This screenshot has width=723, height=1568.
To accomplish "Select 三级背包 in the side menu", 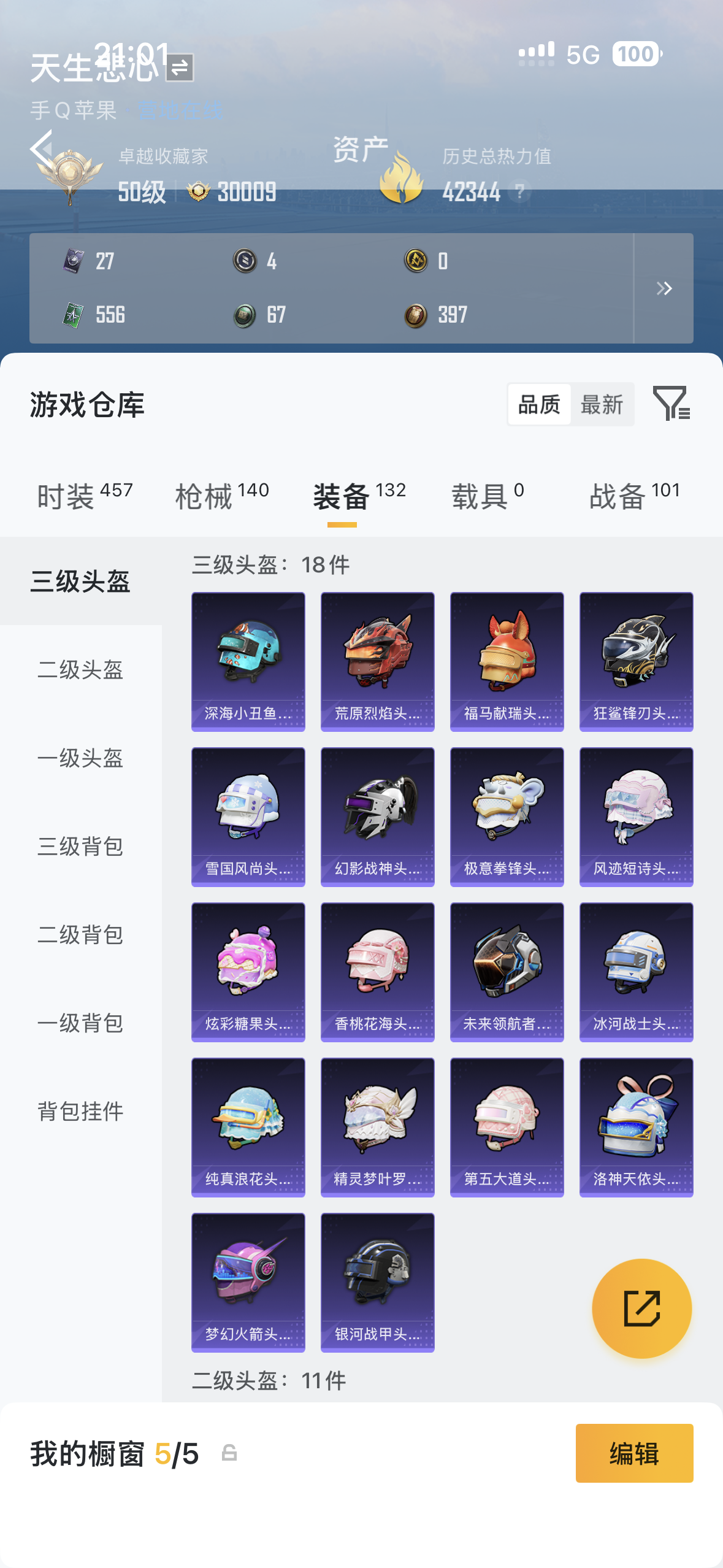I will 81,846.
